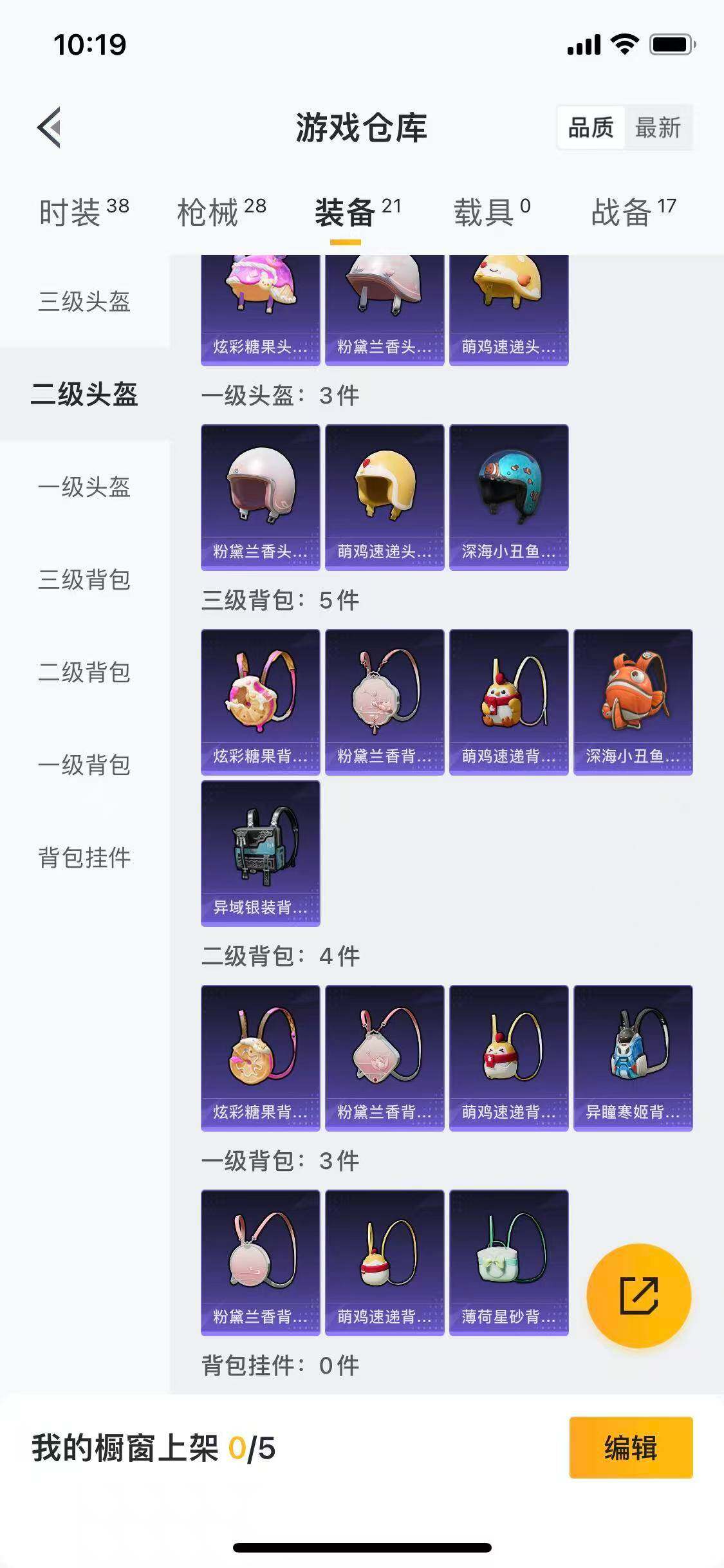Open the share/export floating button

tap(639, 1294)
